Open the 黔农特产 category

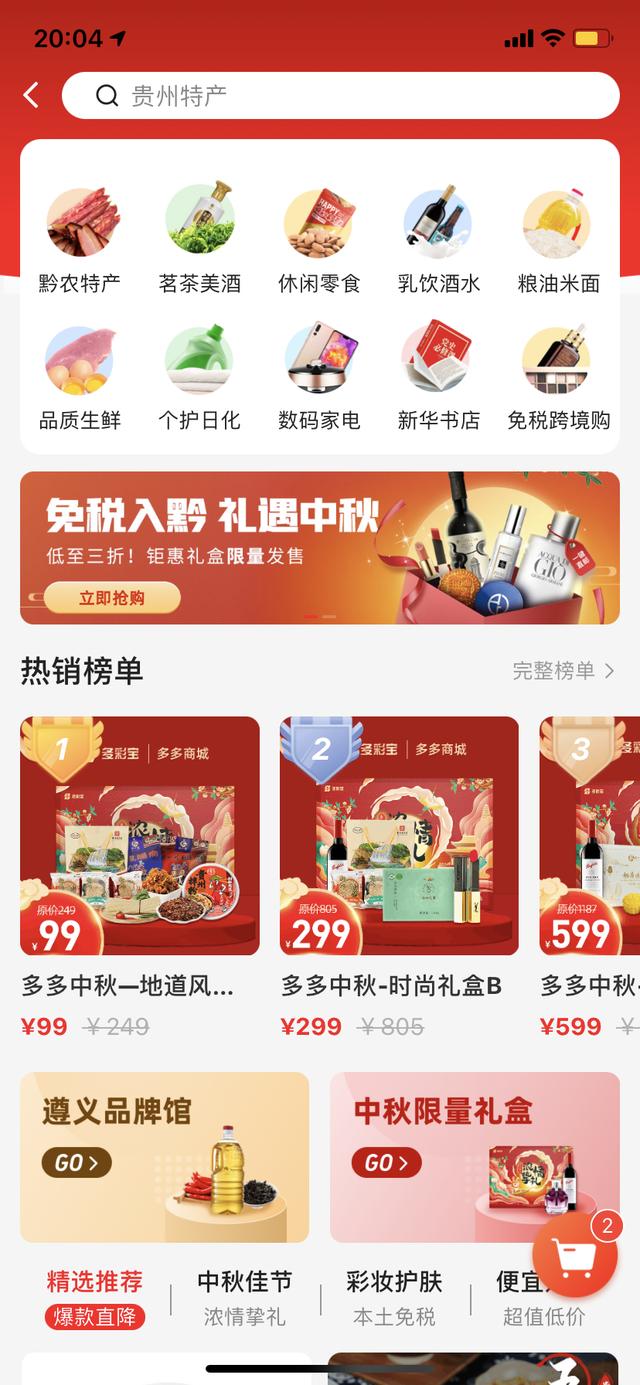[x=80, y=241]
